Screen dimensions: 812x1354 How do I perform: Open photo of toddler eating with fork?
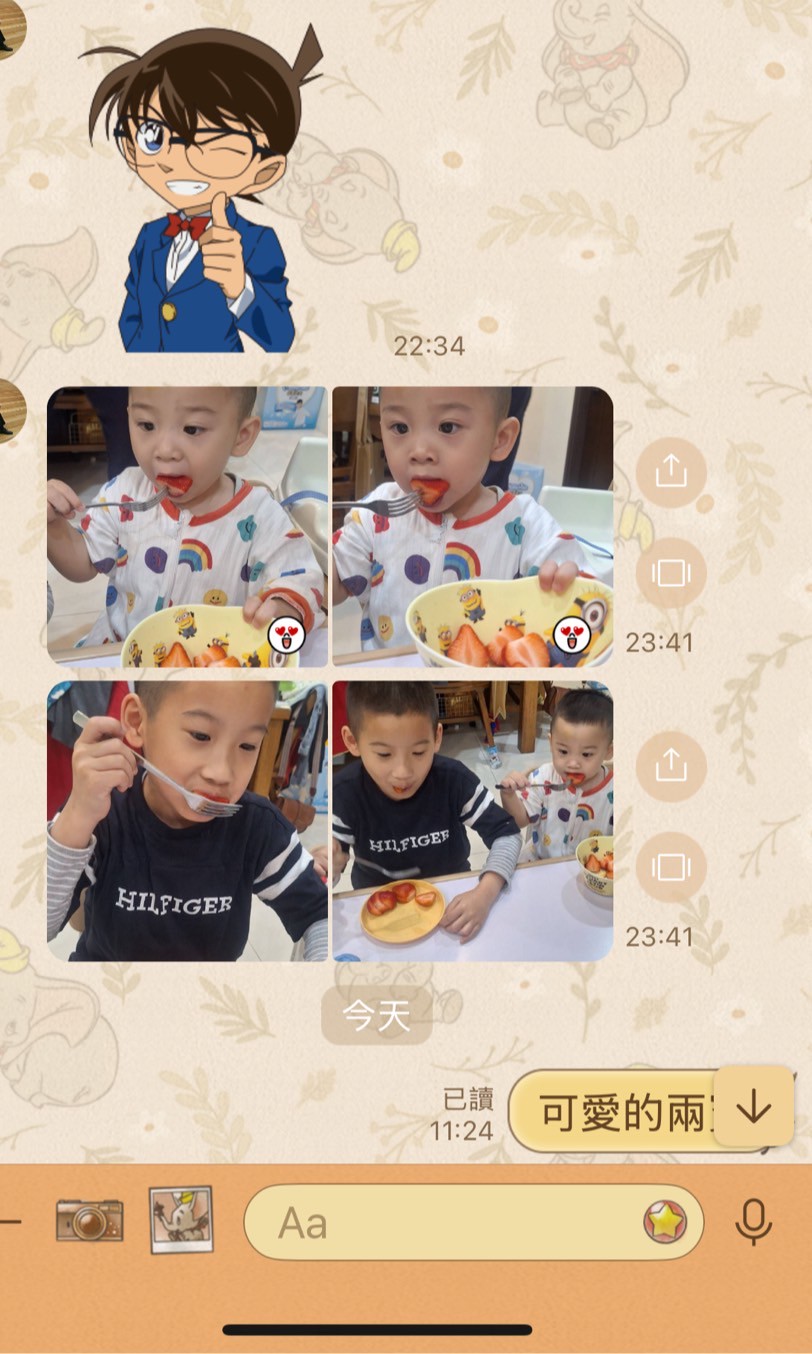click(x=186, y=525)
